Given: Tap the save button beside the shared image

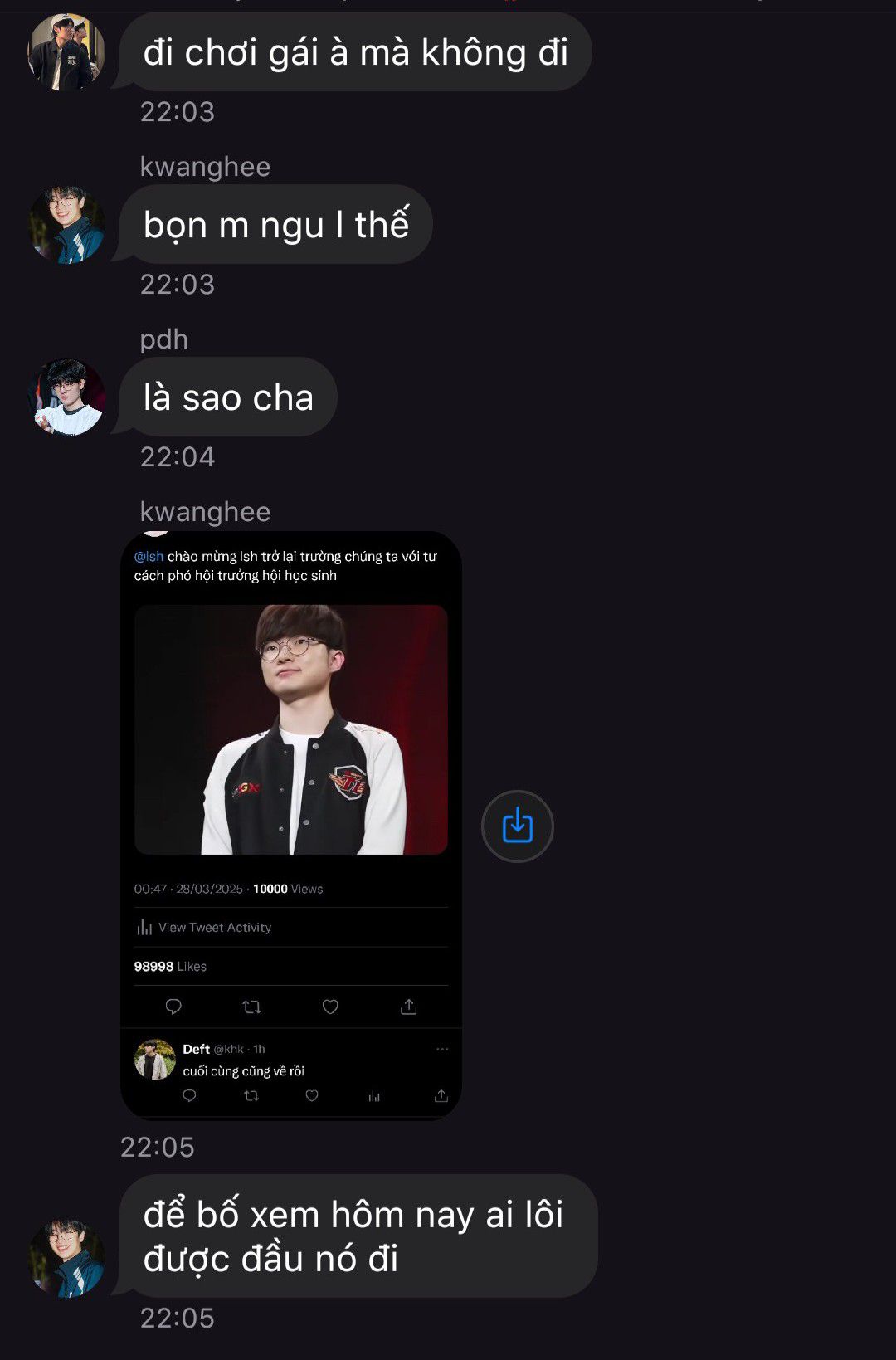Looking at the screenshot, I should coord(517,826).
